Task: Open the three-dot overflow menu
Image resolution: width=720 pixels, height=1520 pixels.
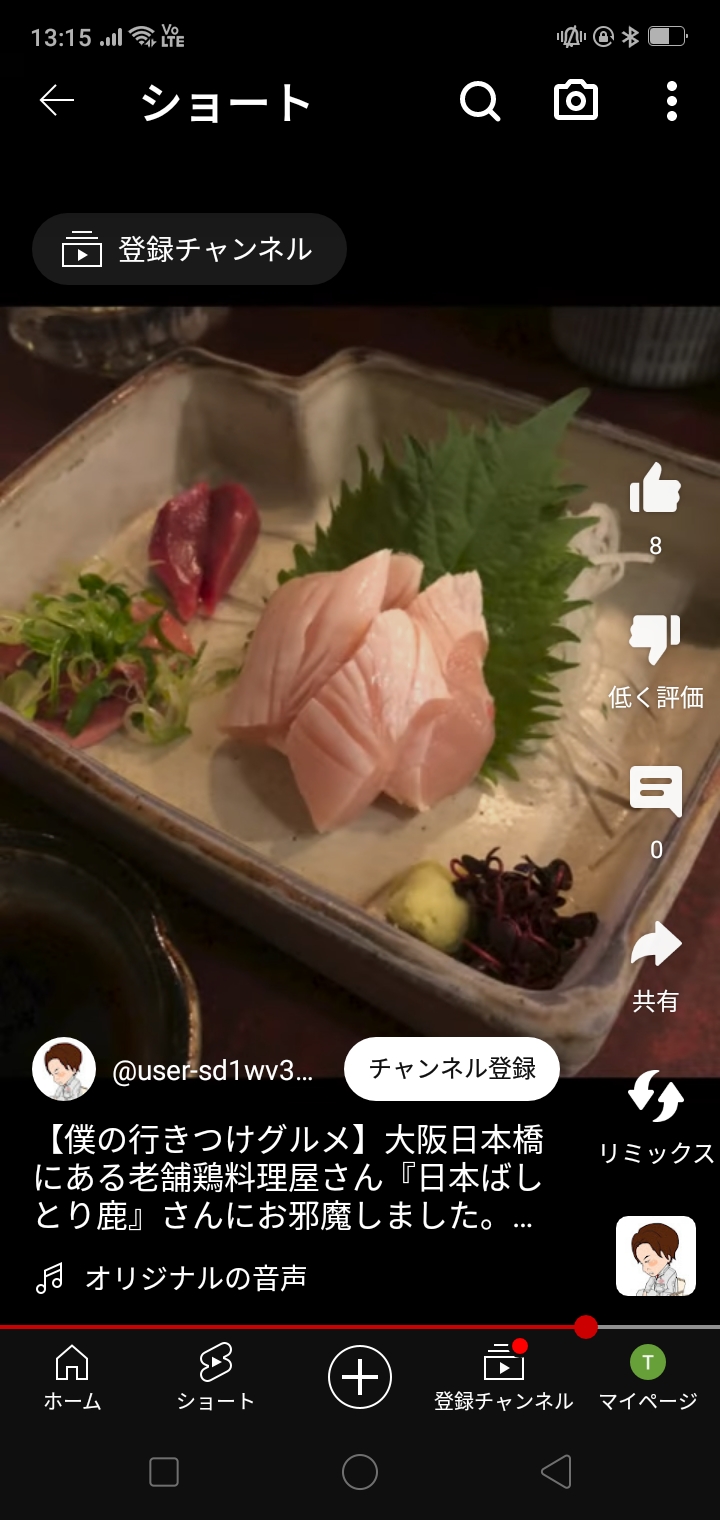Action: (671, 101)
